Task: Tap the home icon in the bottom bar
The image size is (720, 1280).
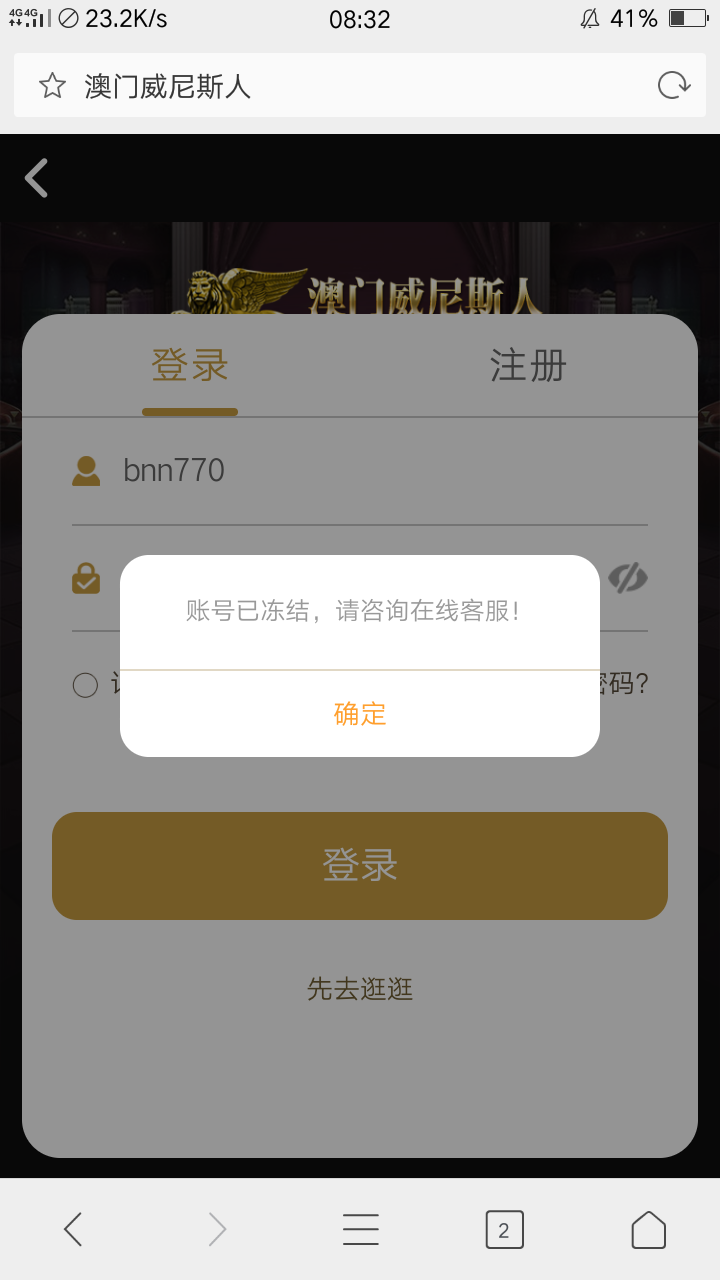Action: pos(648,1229)
